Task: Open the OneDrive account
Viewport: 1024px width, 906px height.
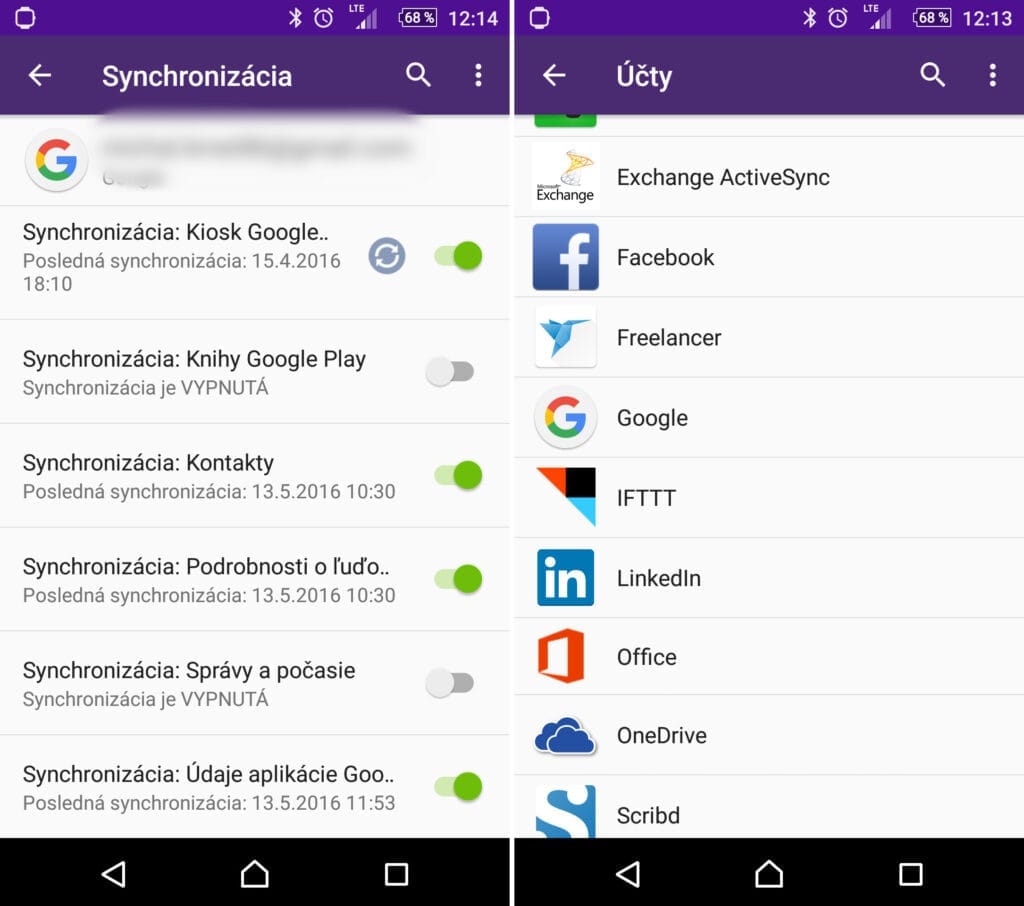Action: coord(661,735)
